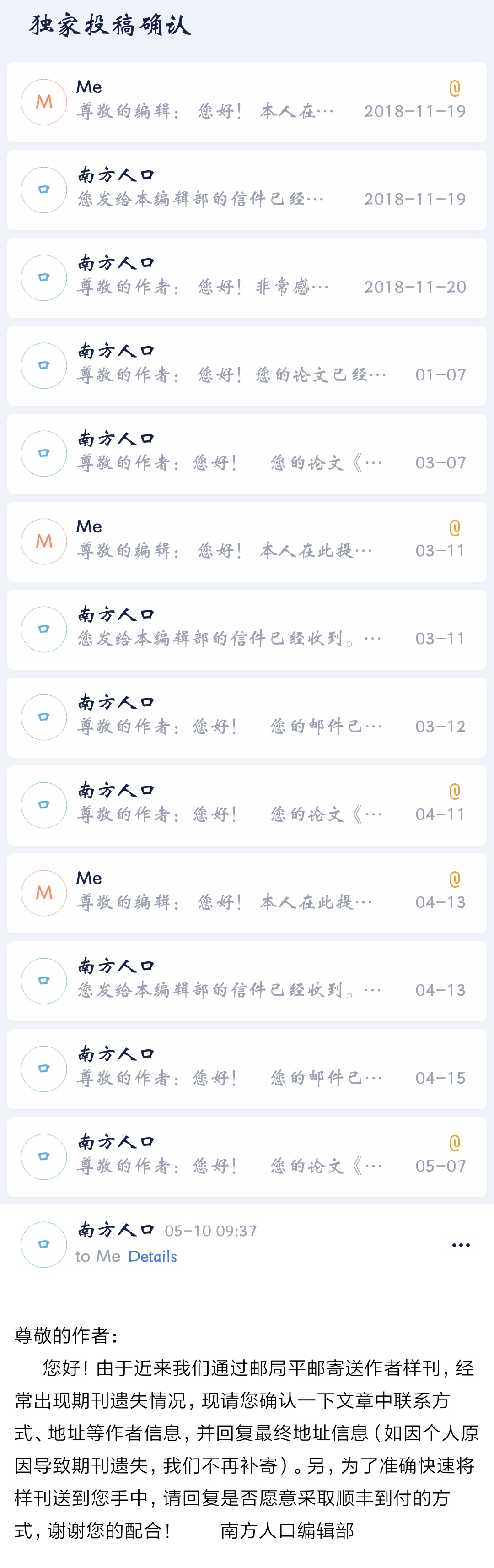Viewport: 494px width, 1568px height.
Task: Open 南方人口 email dated 03-07
Action: click(247, 454)
